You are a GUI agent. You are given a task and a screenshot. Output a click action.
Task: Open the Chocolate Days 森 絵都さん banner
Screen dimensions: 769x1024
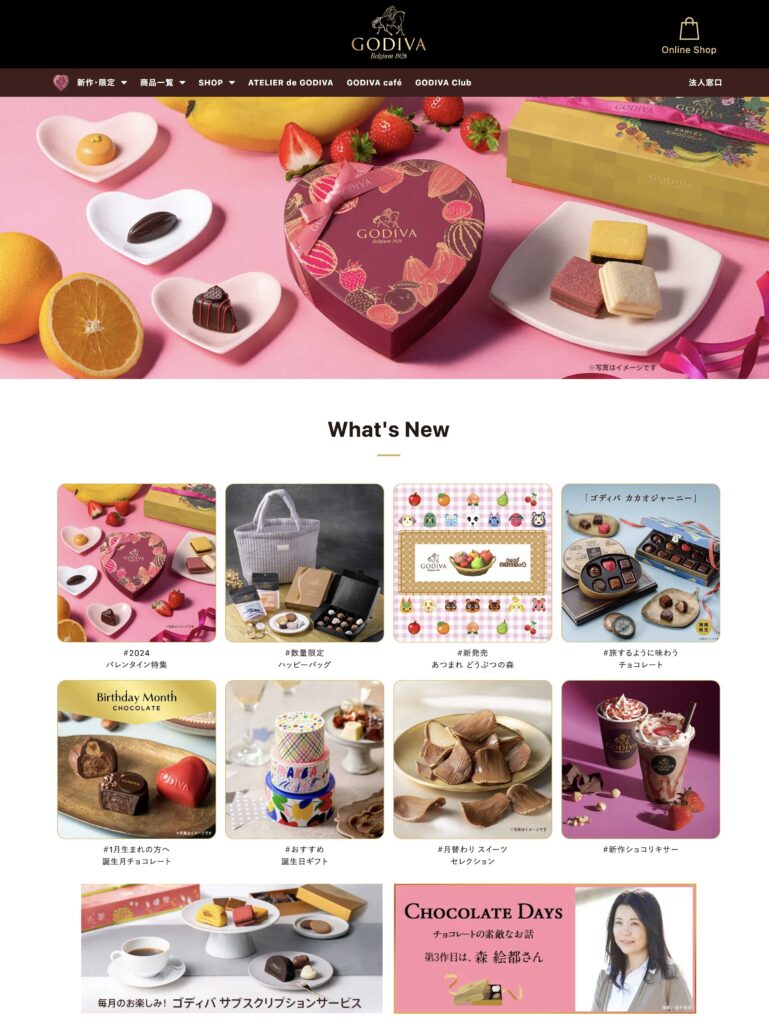(x=544, y=948)
